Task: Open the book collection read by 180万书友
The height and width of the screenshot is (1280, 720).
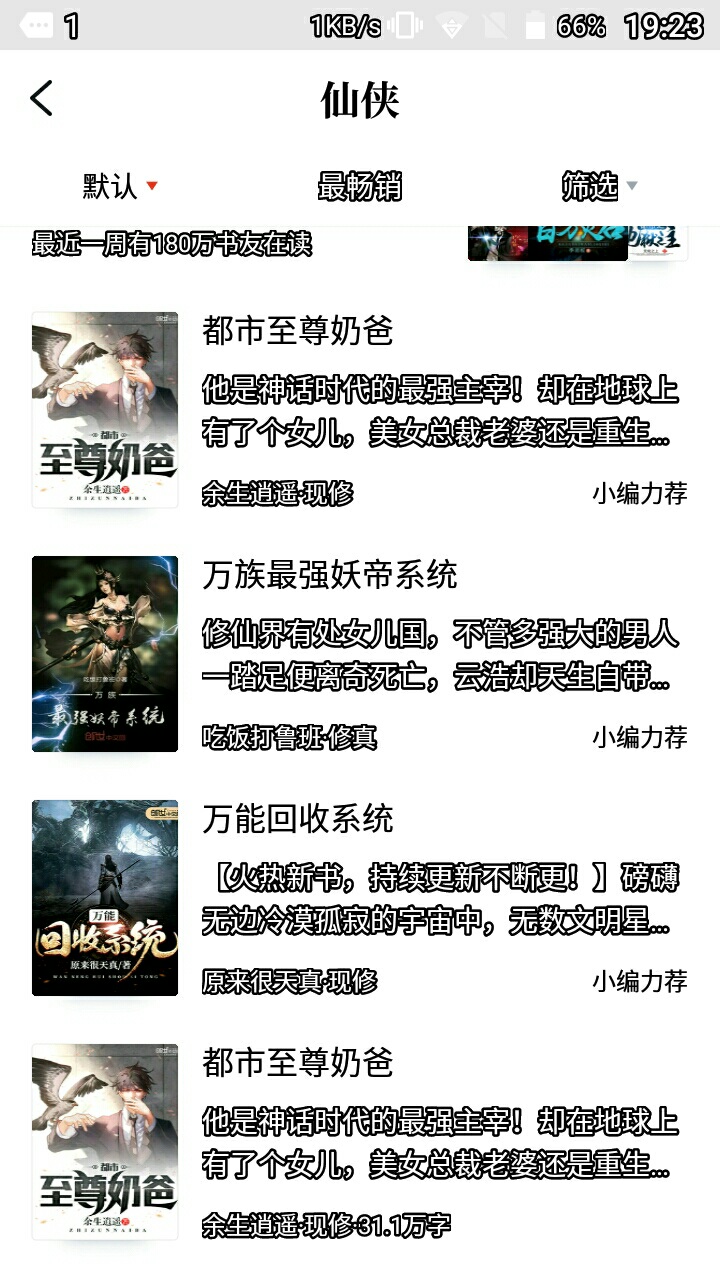Action: [360, 244]
